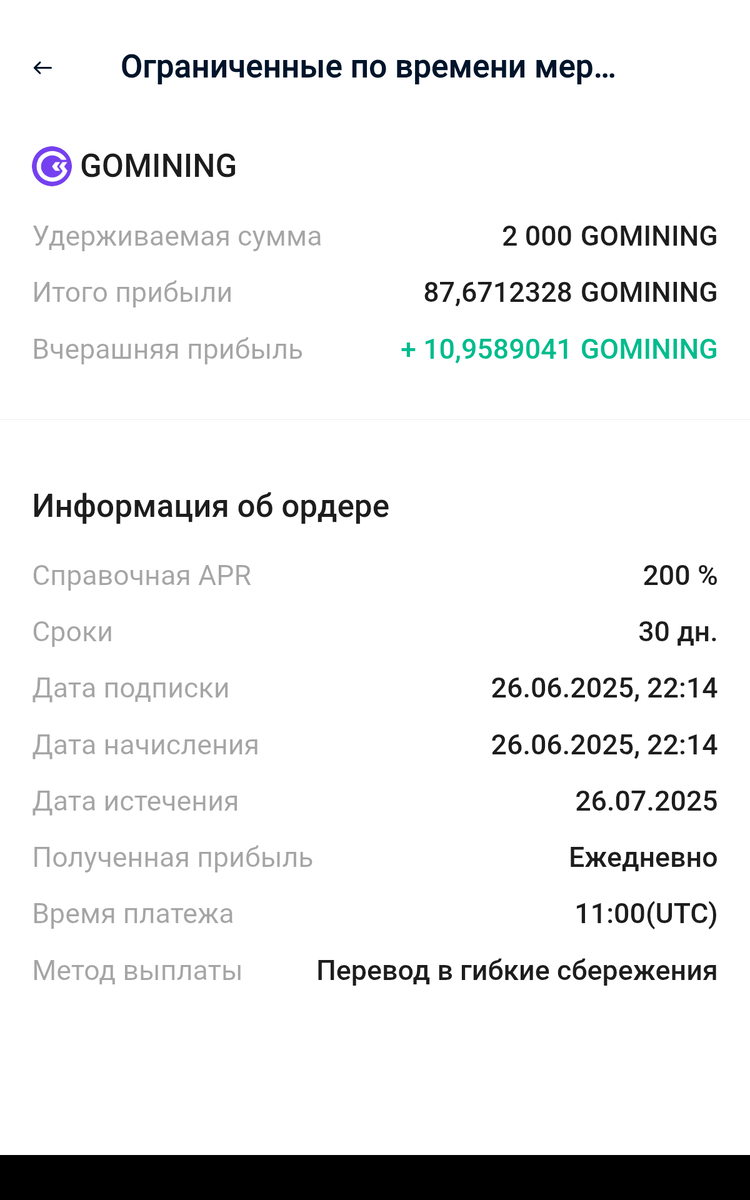
Task: Select Ежедневно next to Полученная прибыль
Action: click(x=643, y=857)
